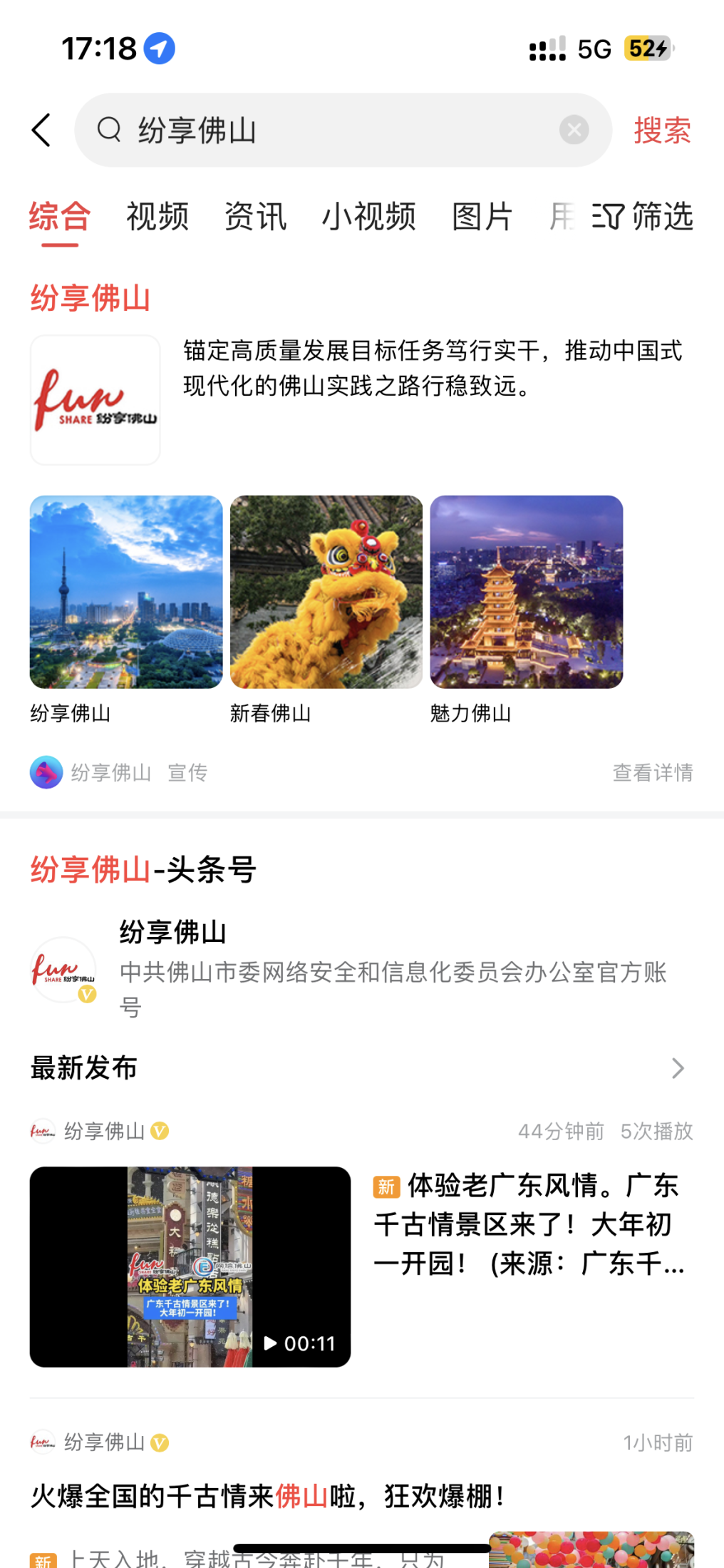Switch to the 小视频 tab
The image size is (724, 1568).
pos(368,216)
